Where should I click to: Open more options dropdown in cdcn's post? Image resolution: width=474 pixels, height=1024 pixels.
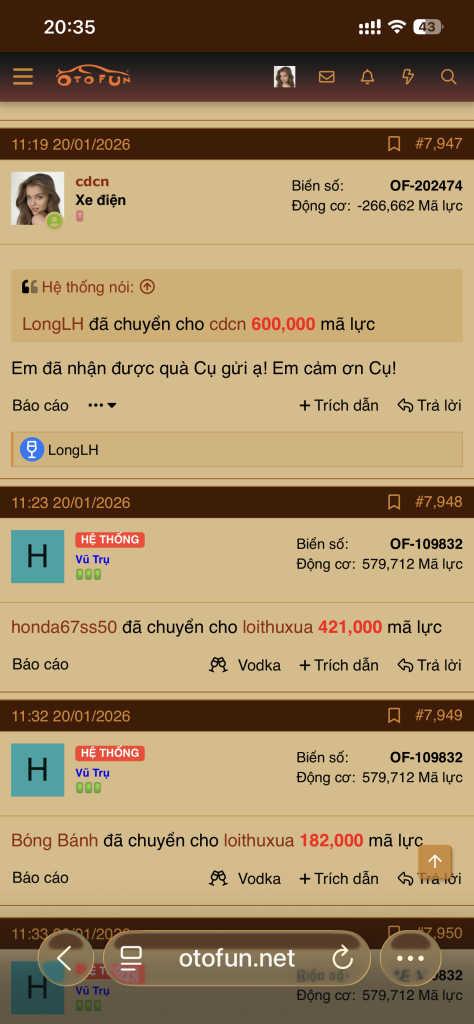pos(103,406)
